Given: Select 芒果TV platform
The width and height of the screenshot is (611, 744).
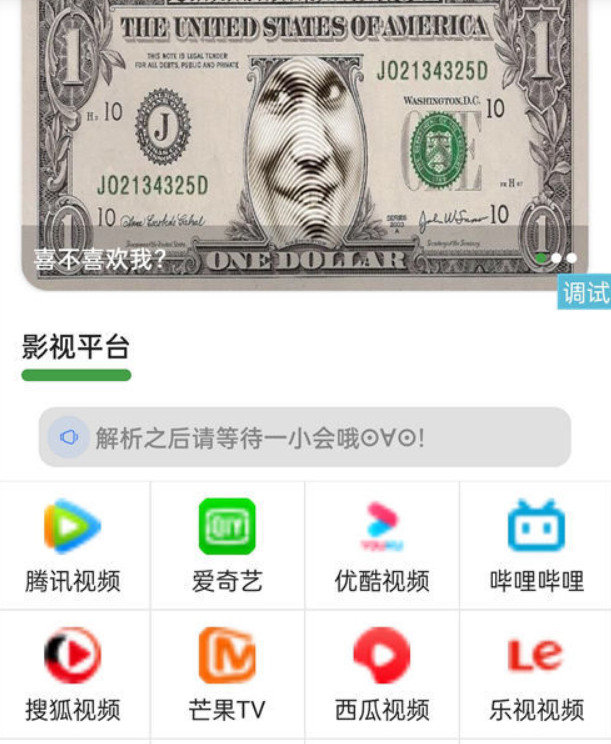Looking at the screenshot, I should (x=227, y=675).
